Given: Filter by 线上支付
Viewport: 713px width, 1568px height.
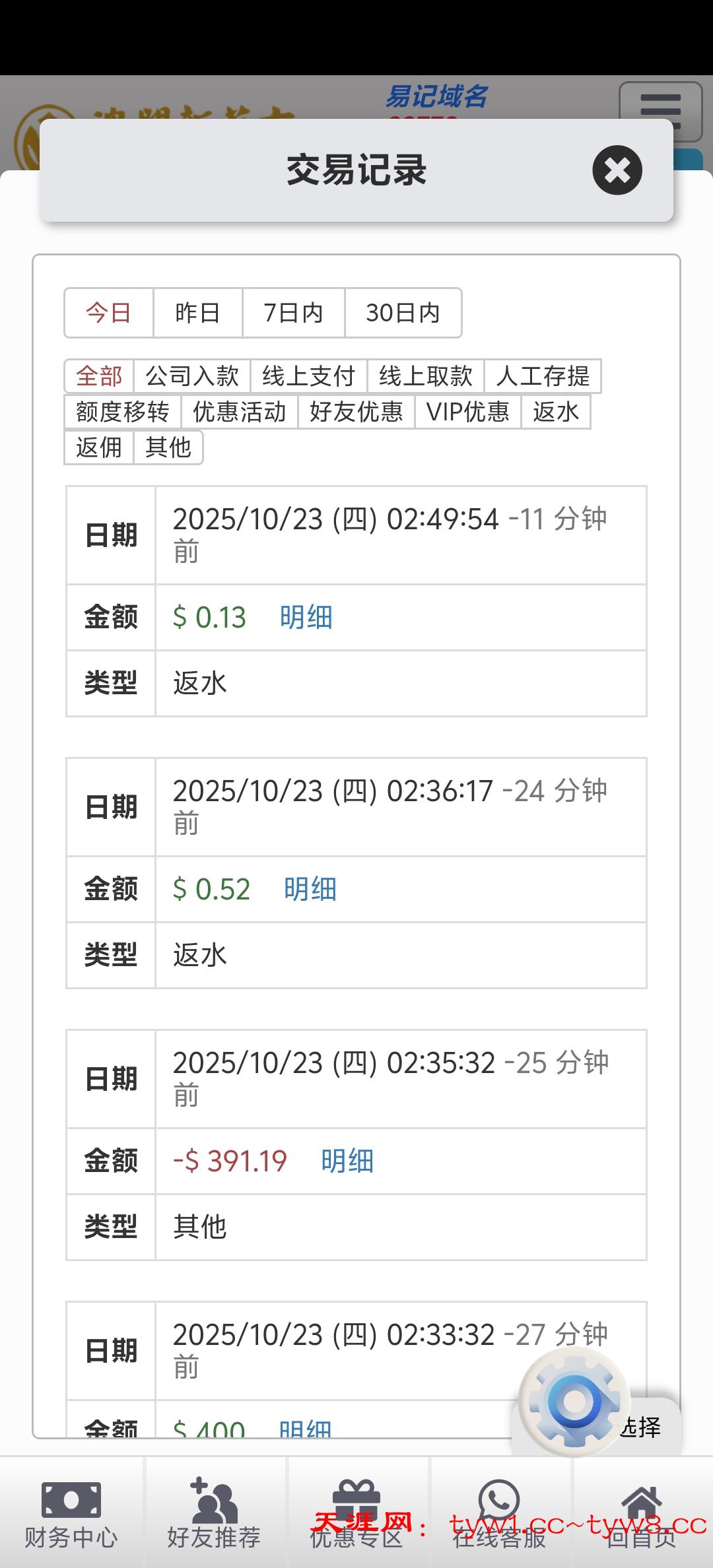Looking at the screenshot, I should (308, 376).
